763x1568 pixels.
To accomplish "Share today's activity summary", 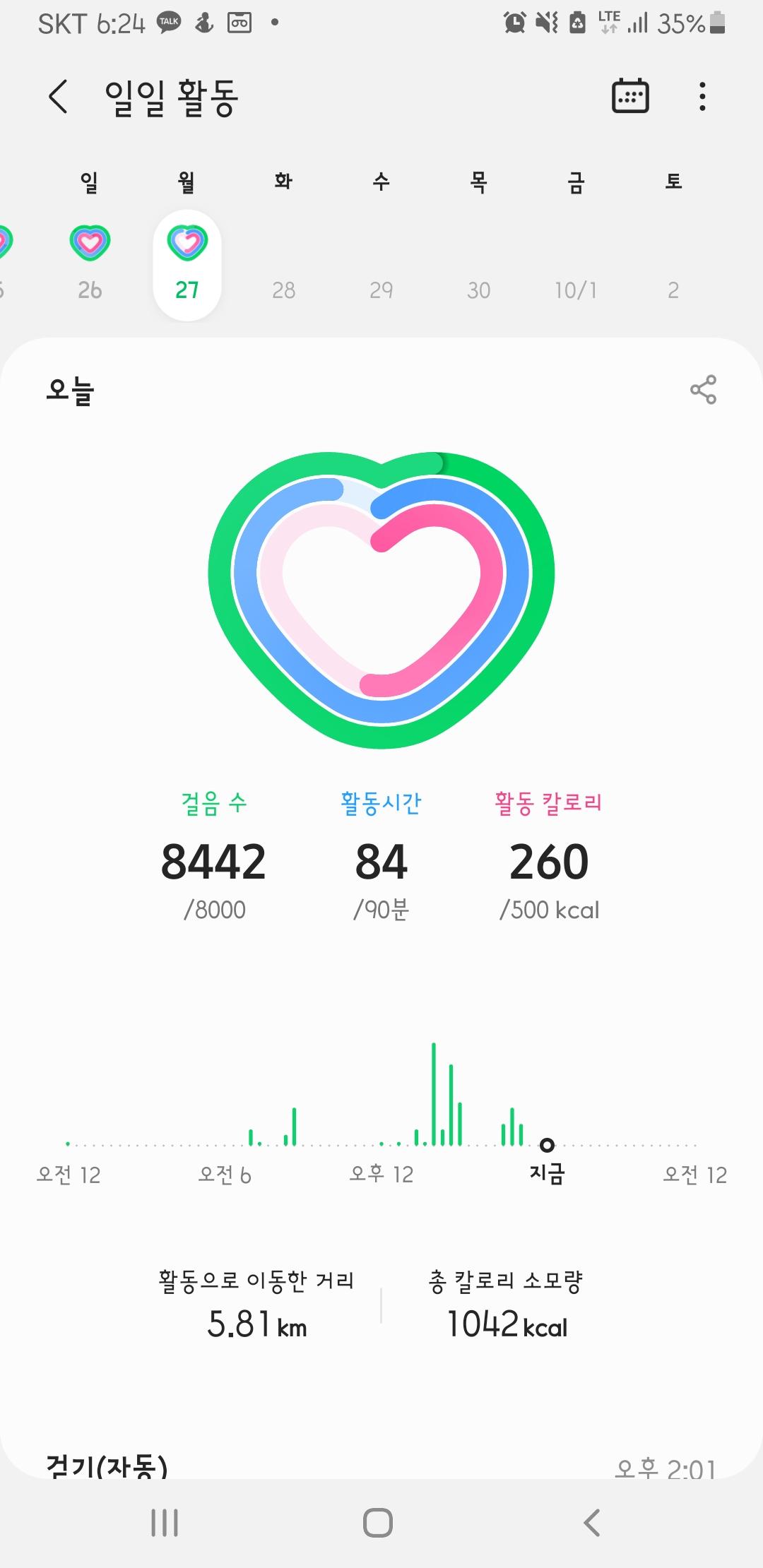I will tap(703, 390).
